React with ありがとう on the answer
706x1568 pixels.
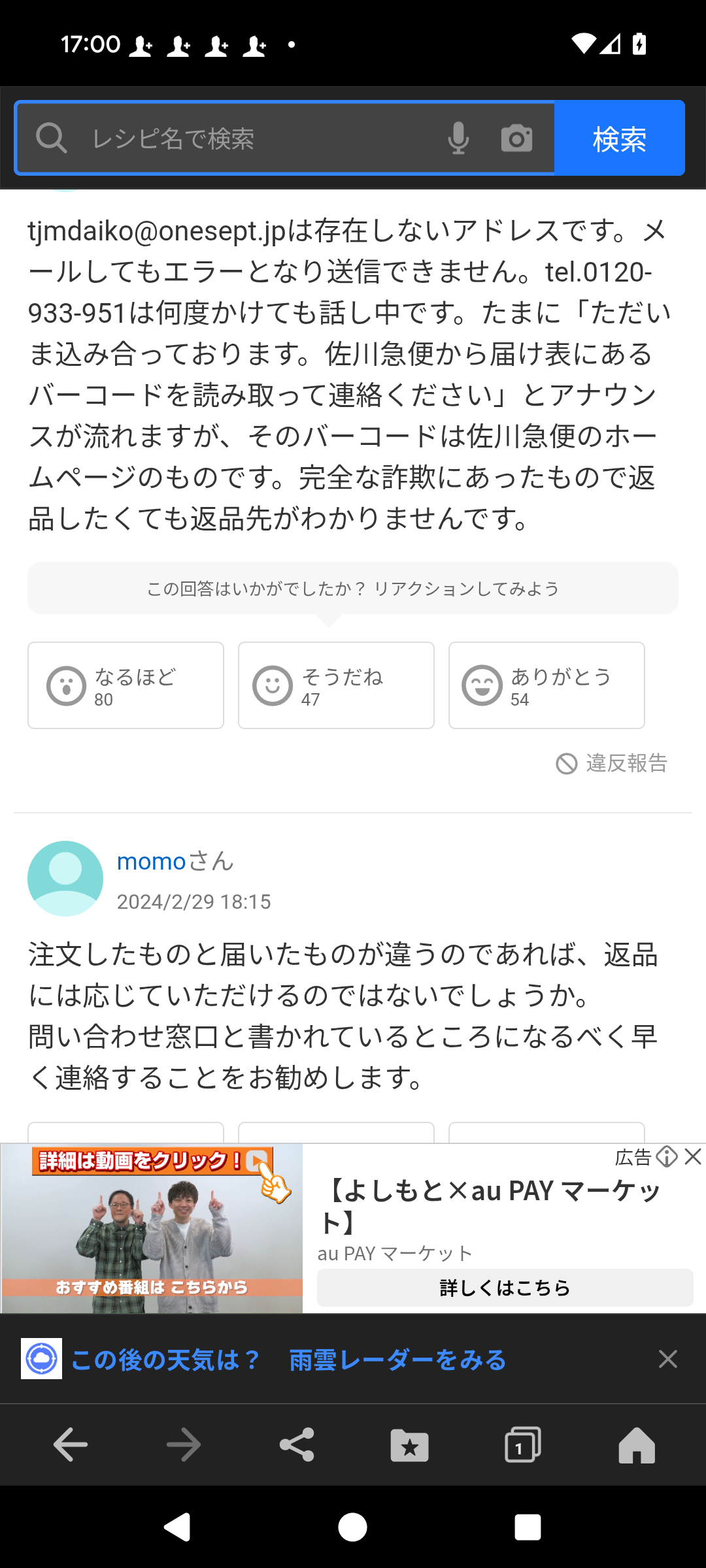point(546,685)
